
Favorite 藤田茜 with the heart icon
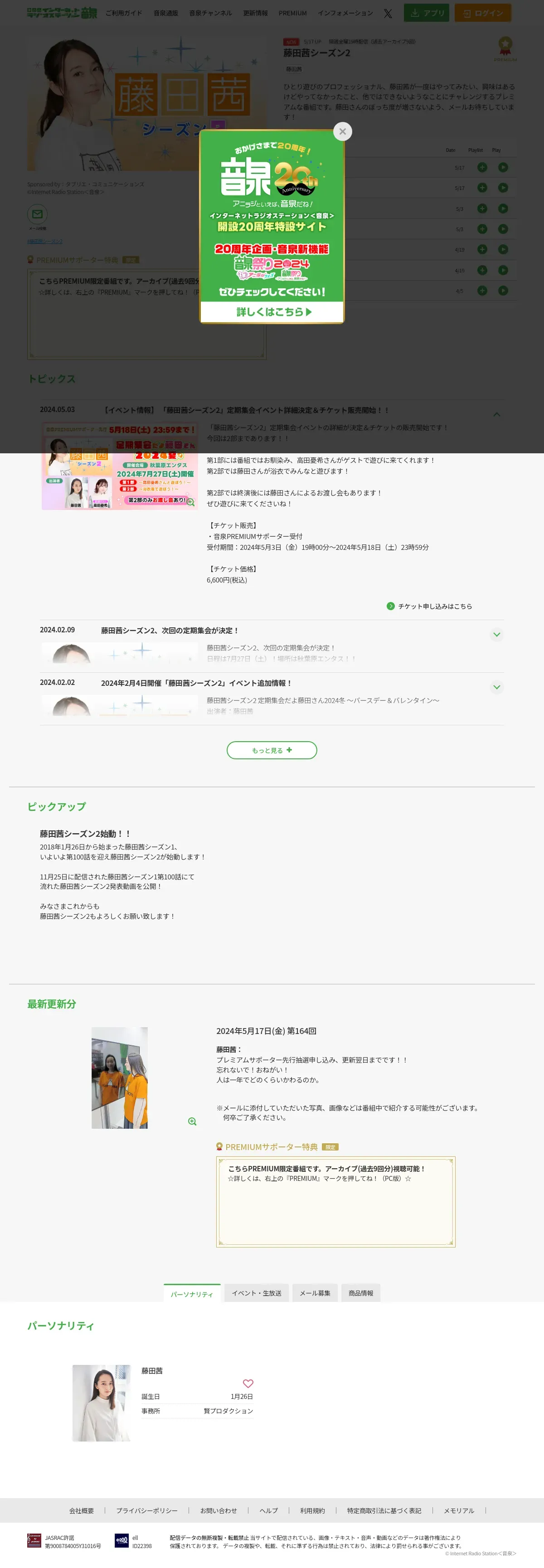tap(248, 1383)
